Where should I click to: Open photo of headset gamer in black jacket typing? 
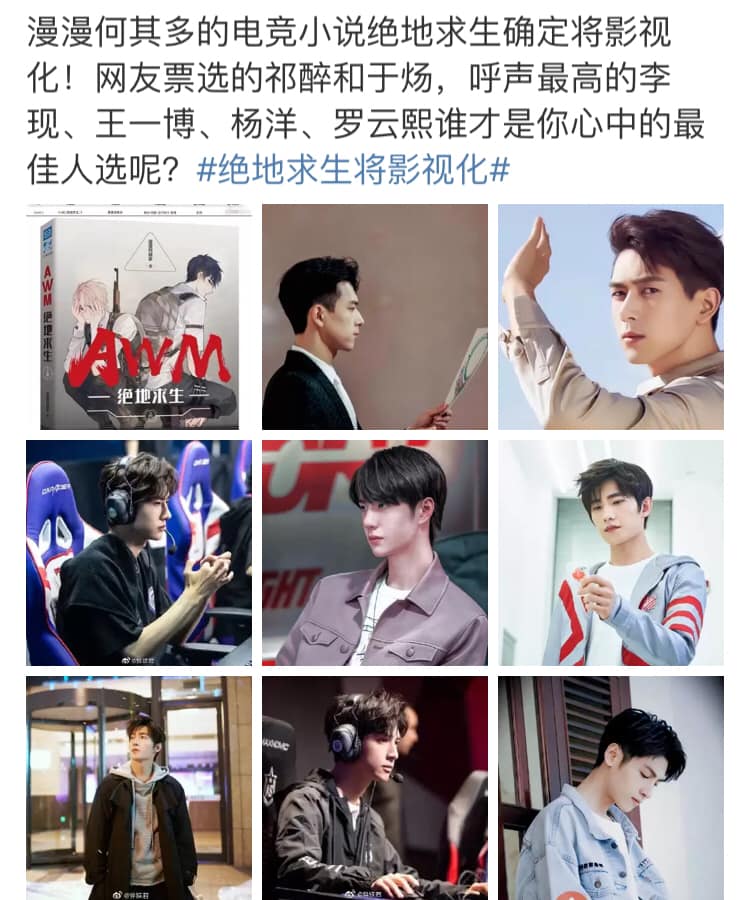coord(375,788)
